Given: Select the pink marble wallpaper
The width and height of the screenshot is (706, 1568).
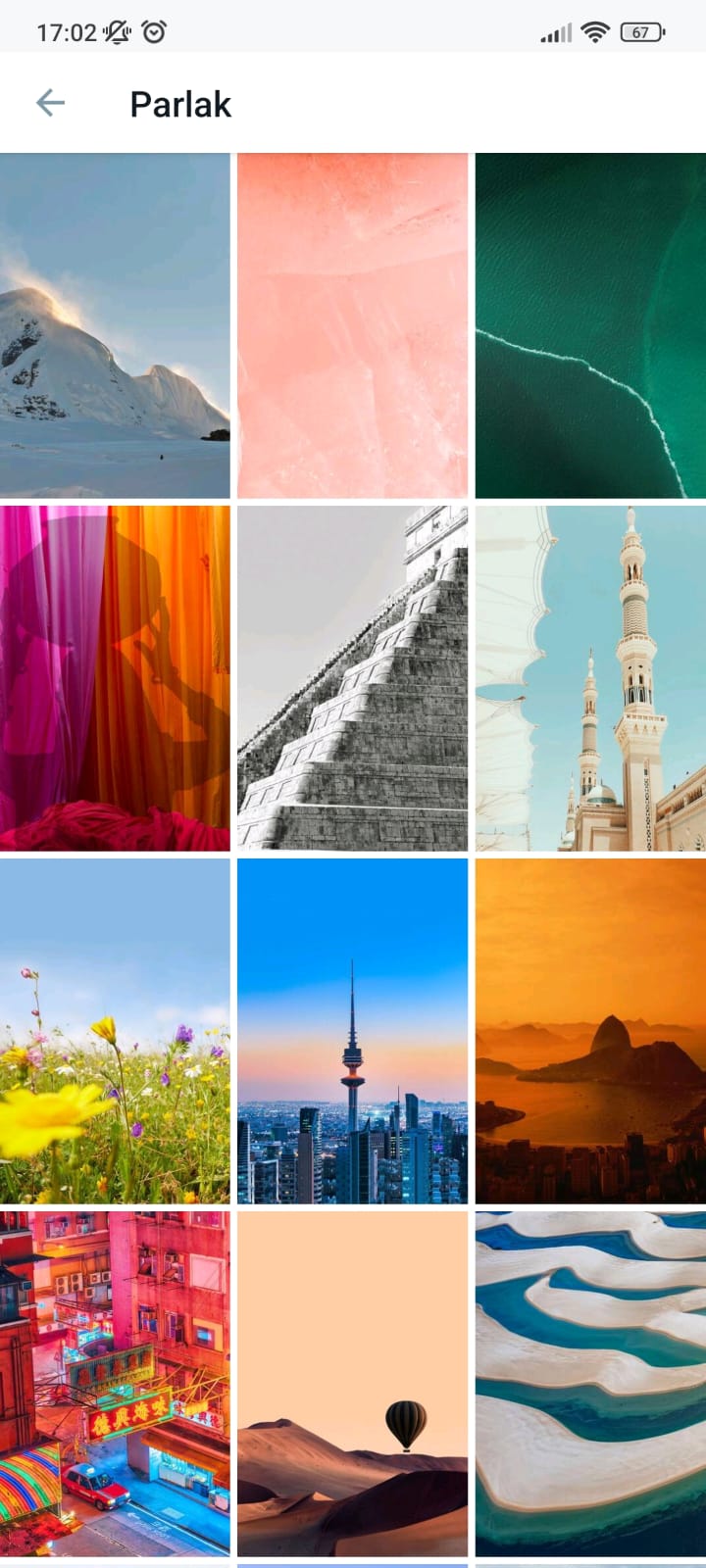Looking at the screenshot, I should pyautogui.click(x=352, y=325).
